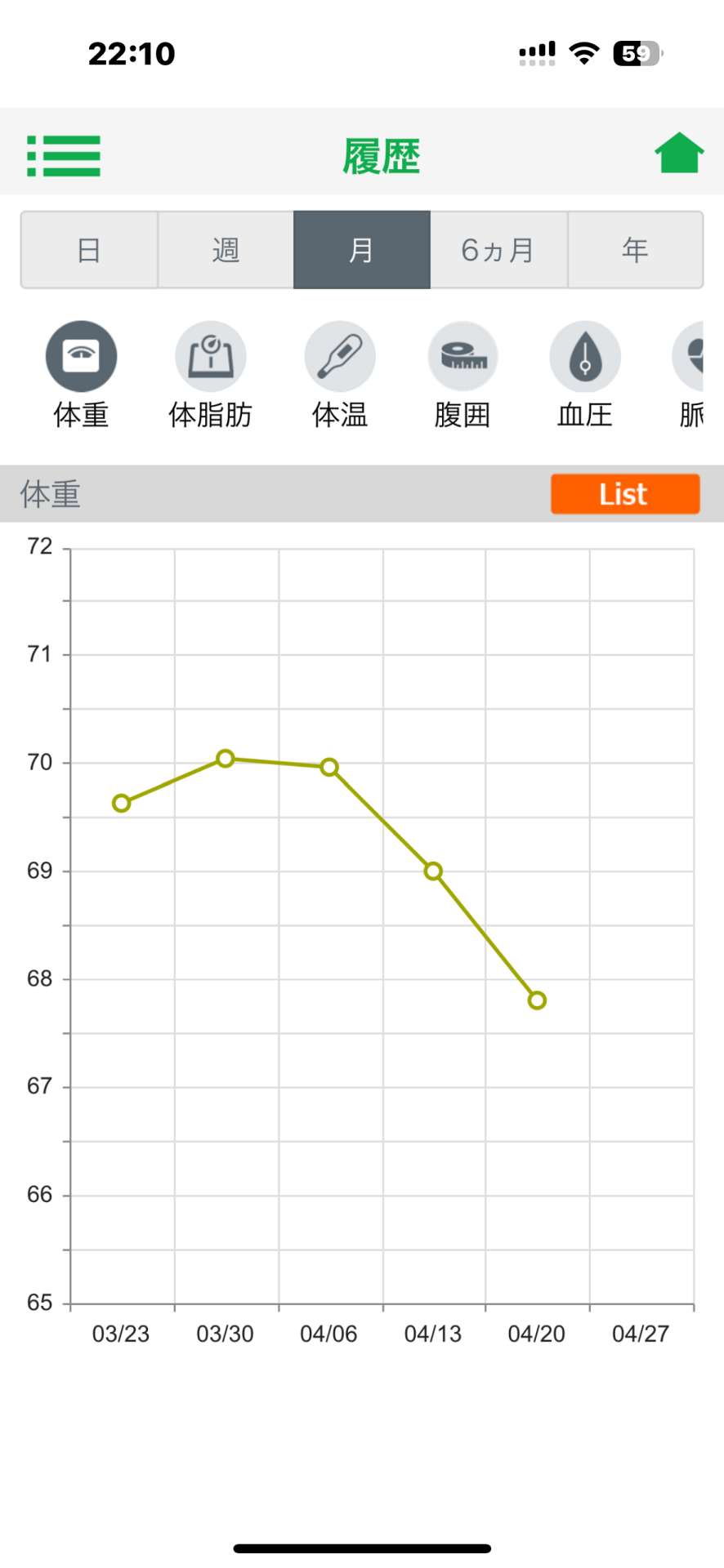The width and height of the screenshot is (724, 1568).
Task: Switch to the 6ヵ月 view
Action: coord(498,250)
